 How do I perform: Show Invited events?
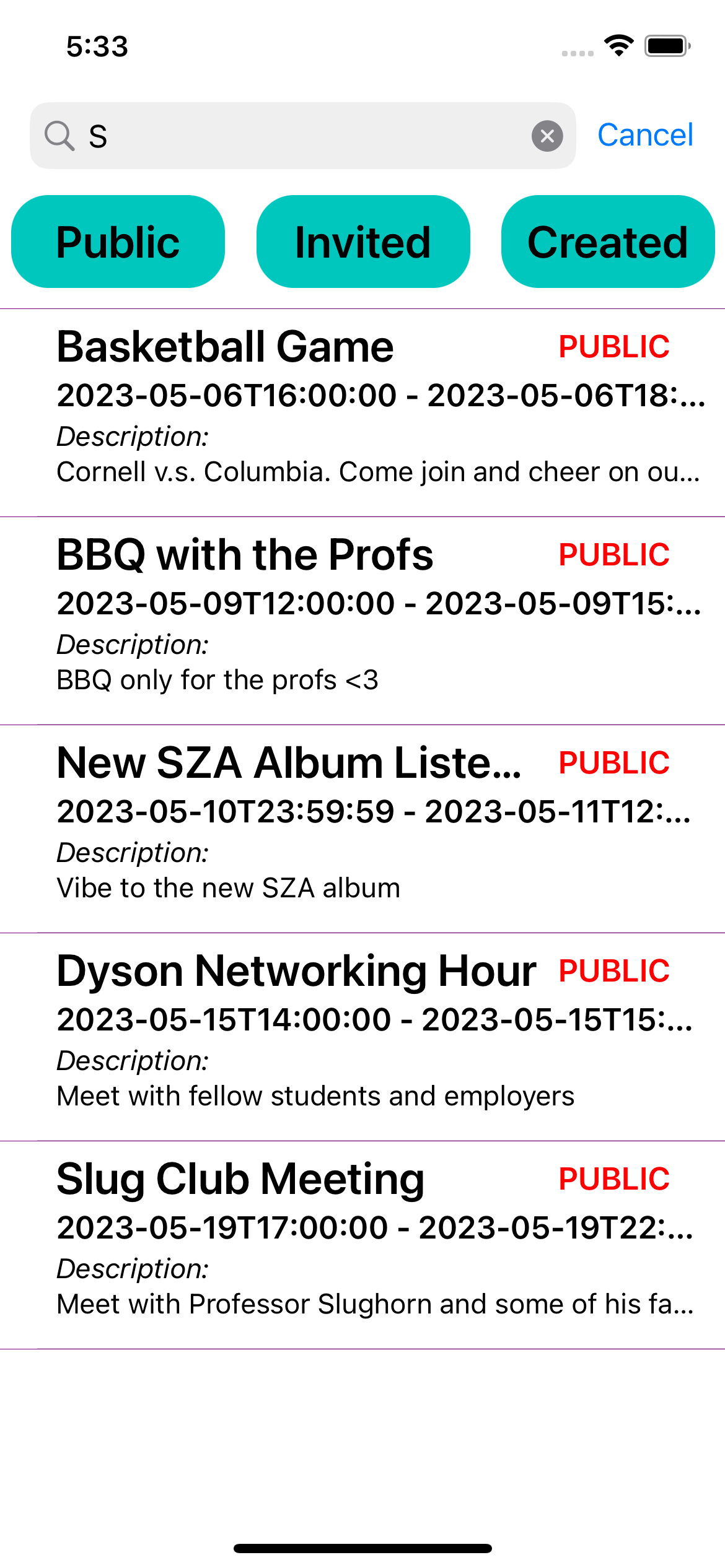tap(363, 242)
